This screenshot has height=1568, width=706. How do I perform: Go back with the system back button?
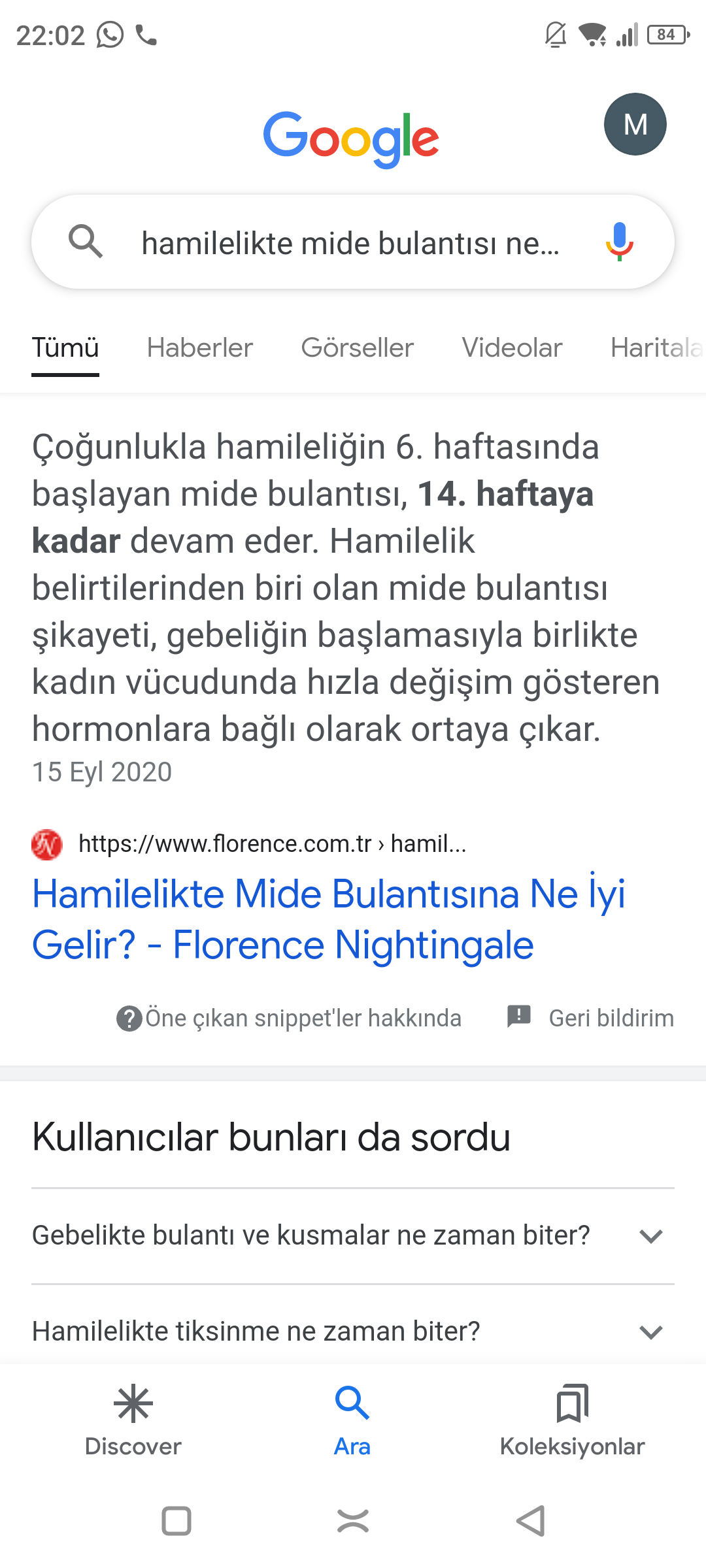click(531, 1521)
